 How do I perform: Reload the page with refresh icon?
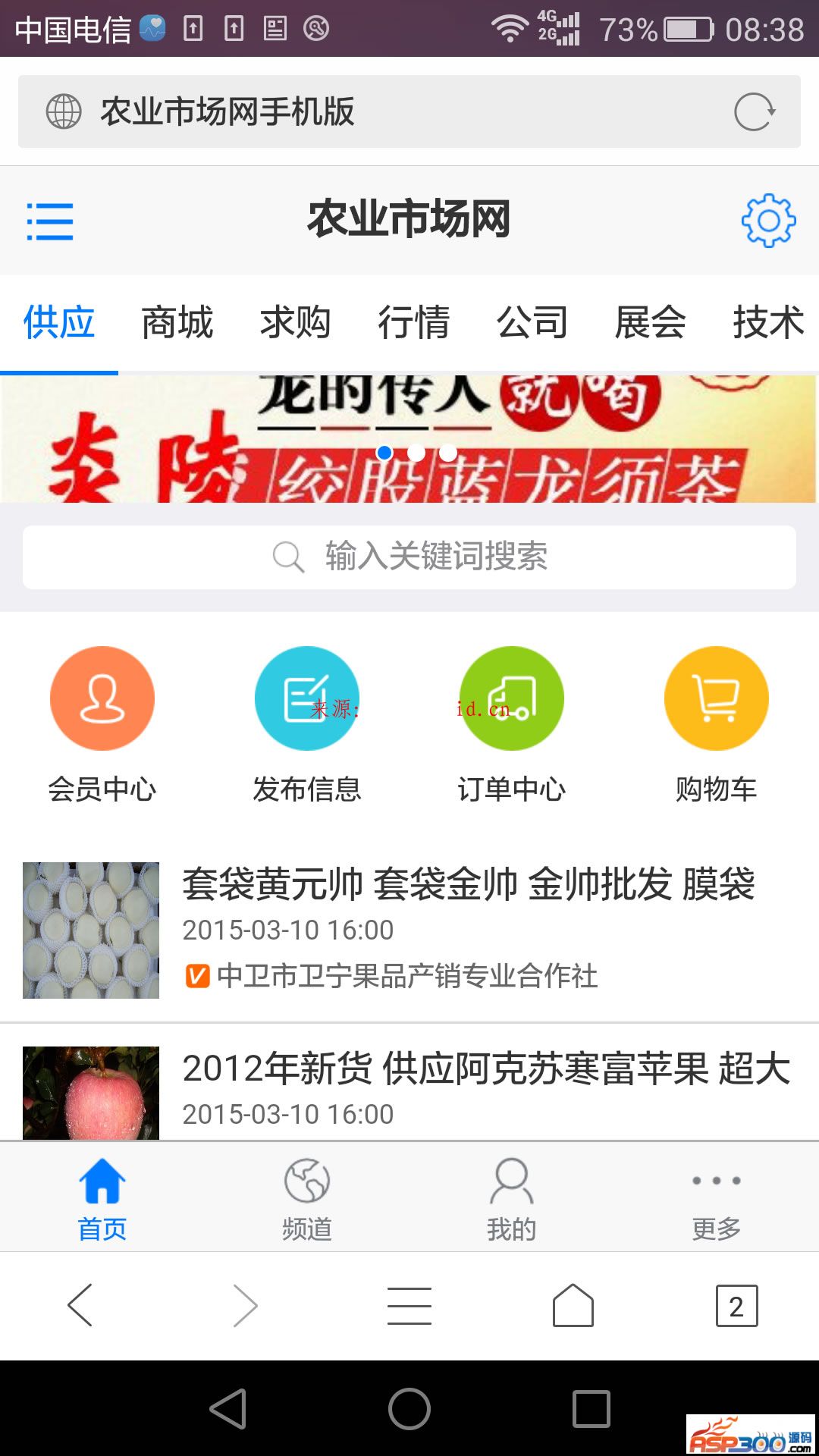pos(755,112)
